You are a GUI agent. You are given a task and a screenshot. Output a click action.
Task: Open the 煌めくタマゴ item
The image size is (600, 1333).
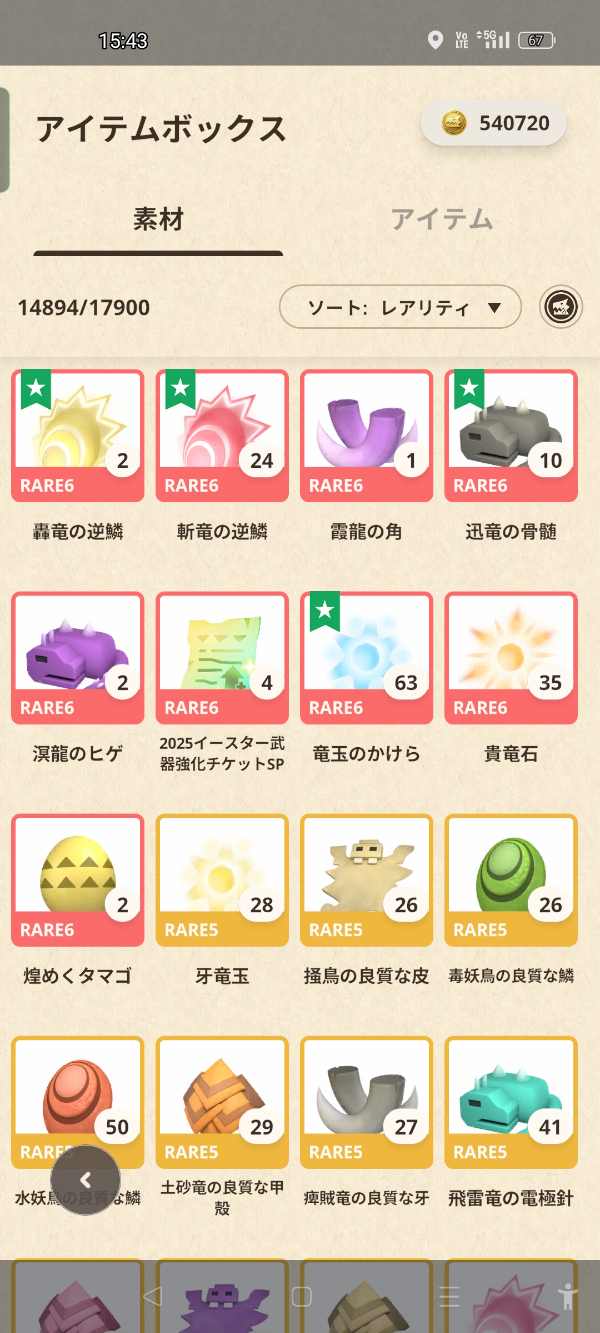78,880
